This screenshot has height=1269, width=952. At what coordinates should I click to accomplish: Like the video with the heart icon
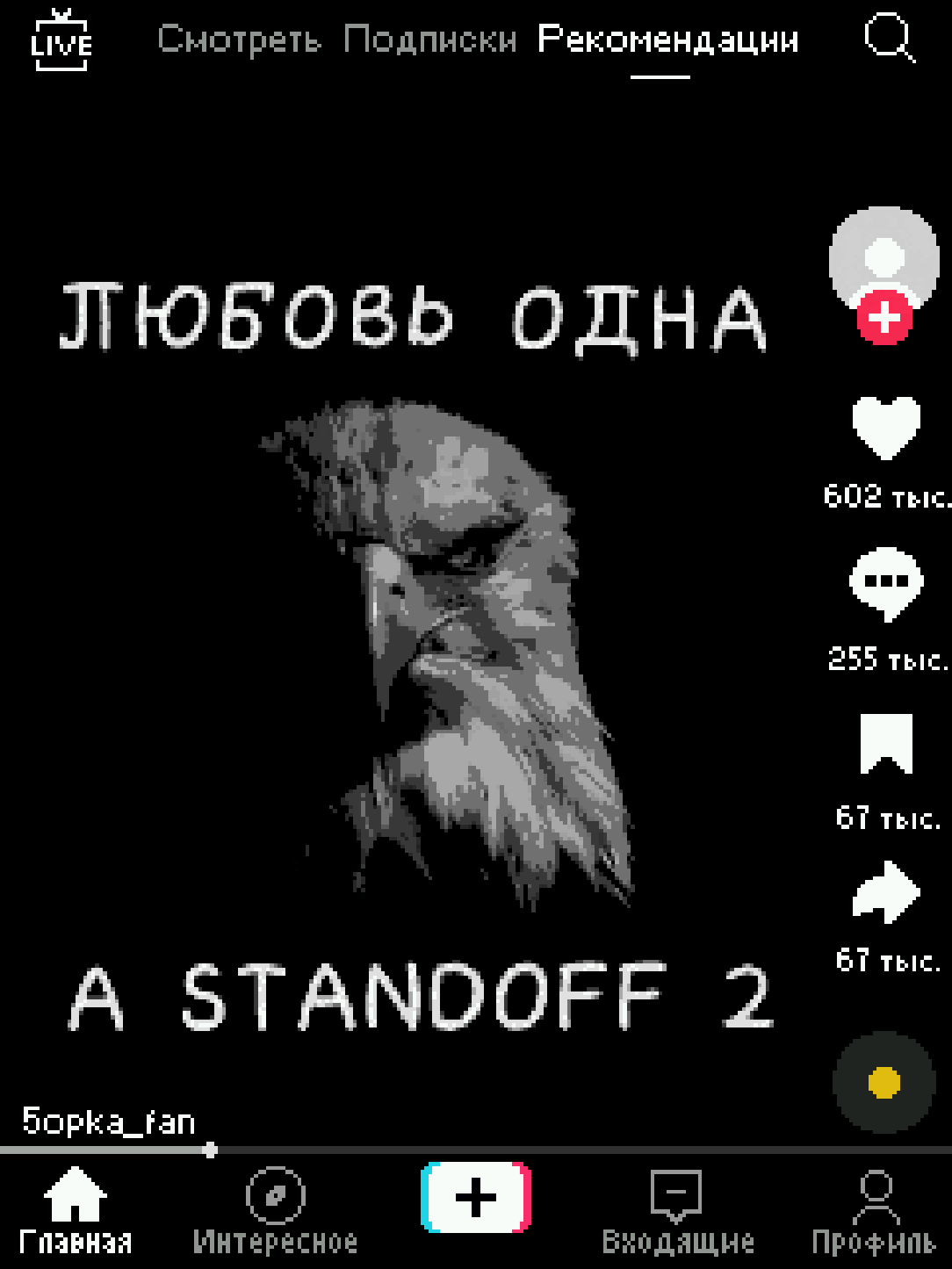click(x=885, y=427)
